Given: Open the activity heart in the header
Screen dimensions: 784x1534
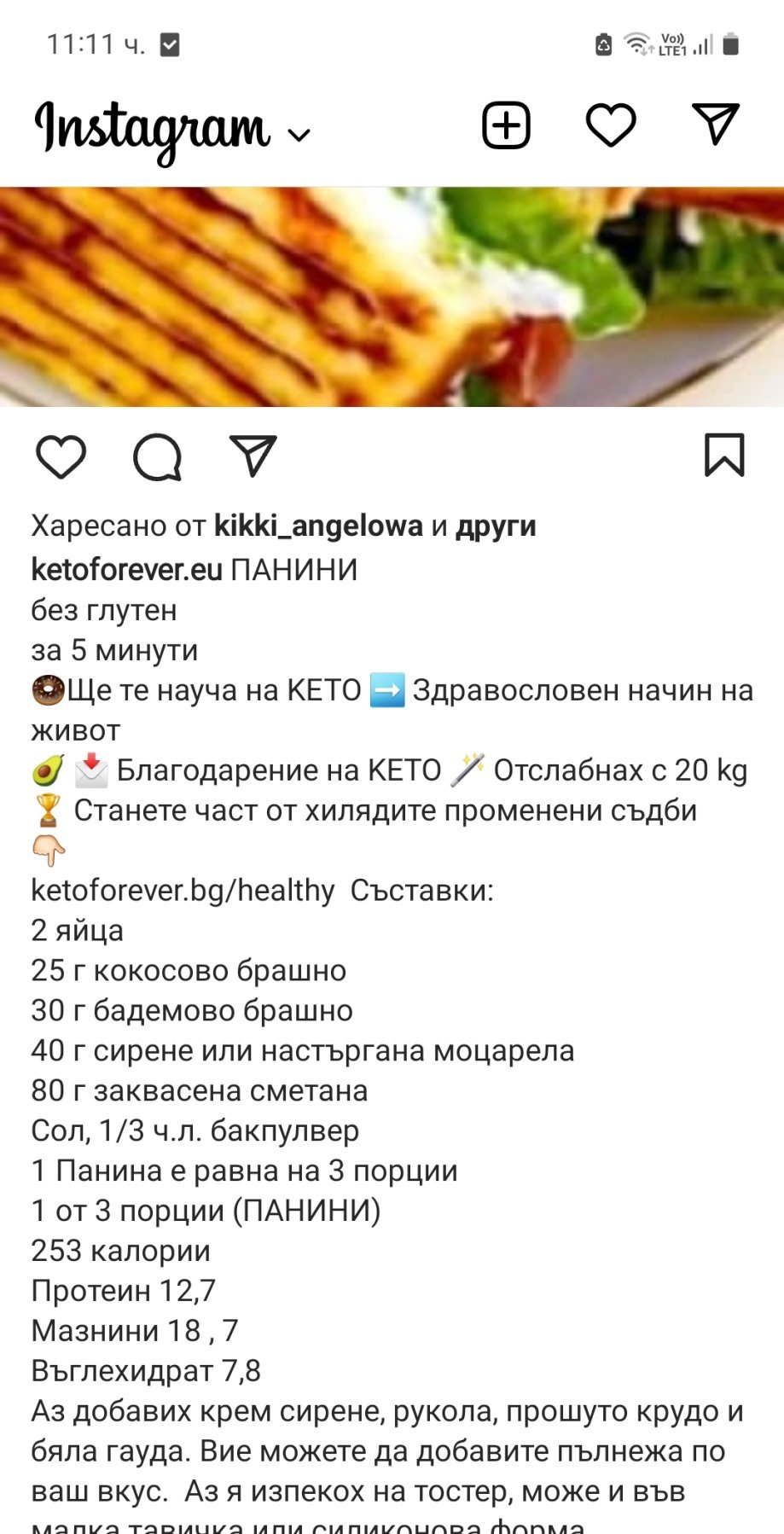Looking at the screenshot, I should (x=611, y=126).
